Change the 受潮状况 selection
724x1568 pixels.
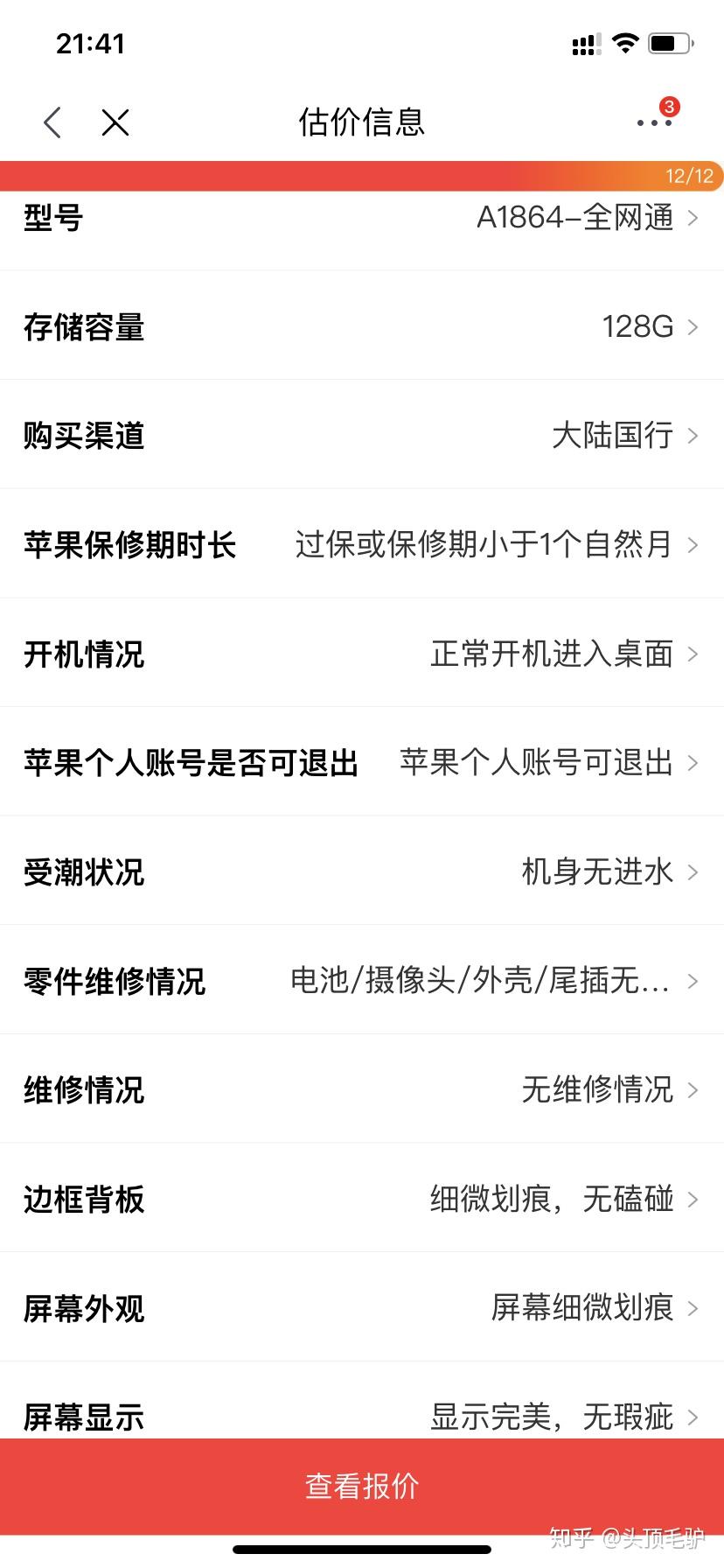[362, 871]
